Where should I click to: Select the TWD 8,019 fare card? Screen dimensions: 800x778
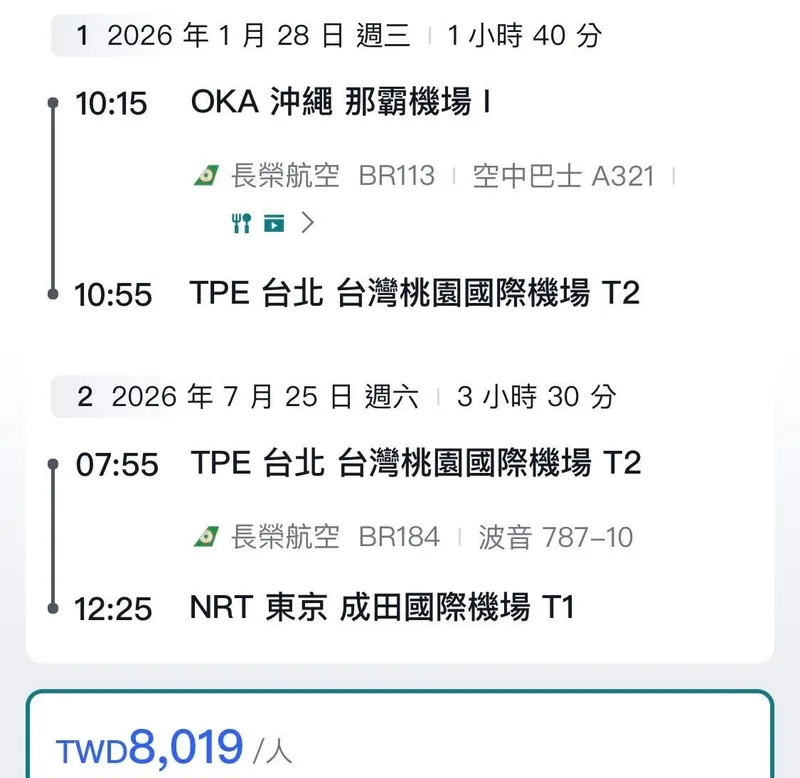(x=400, y=738)
